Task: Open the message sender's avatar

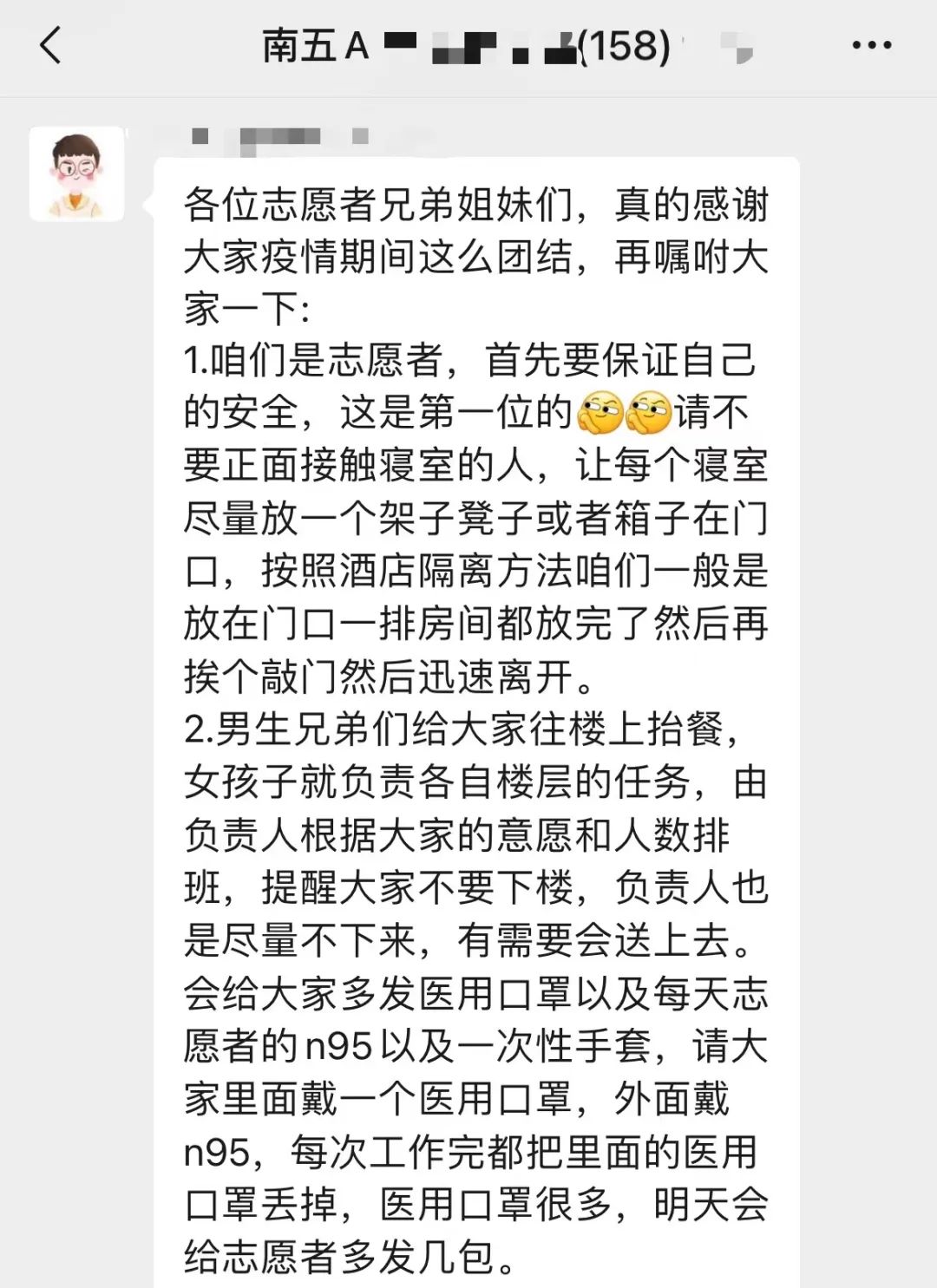Action: point(77,174)
